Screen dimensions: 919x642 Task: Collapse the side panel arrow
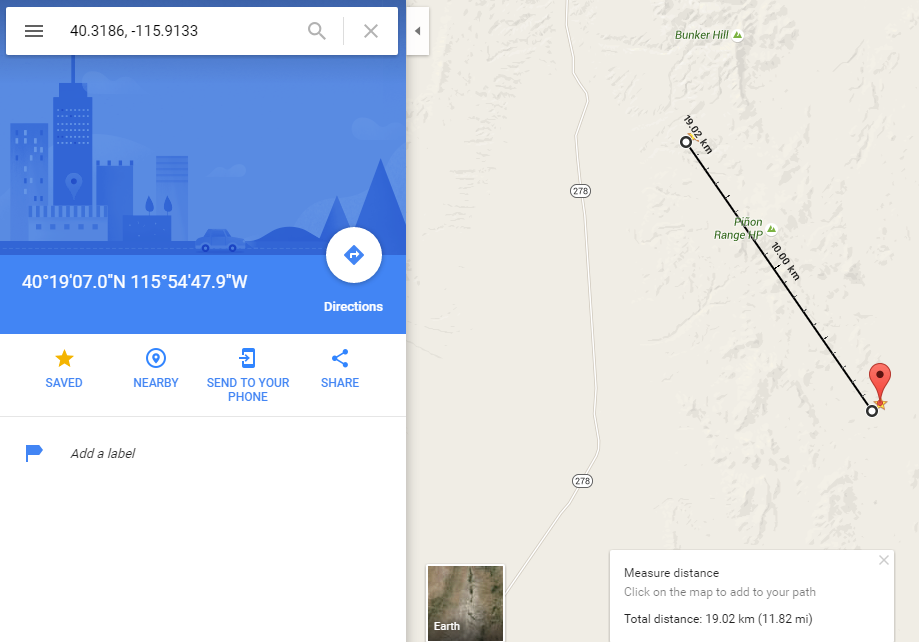click(x=417, y=31)
